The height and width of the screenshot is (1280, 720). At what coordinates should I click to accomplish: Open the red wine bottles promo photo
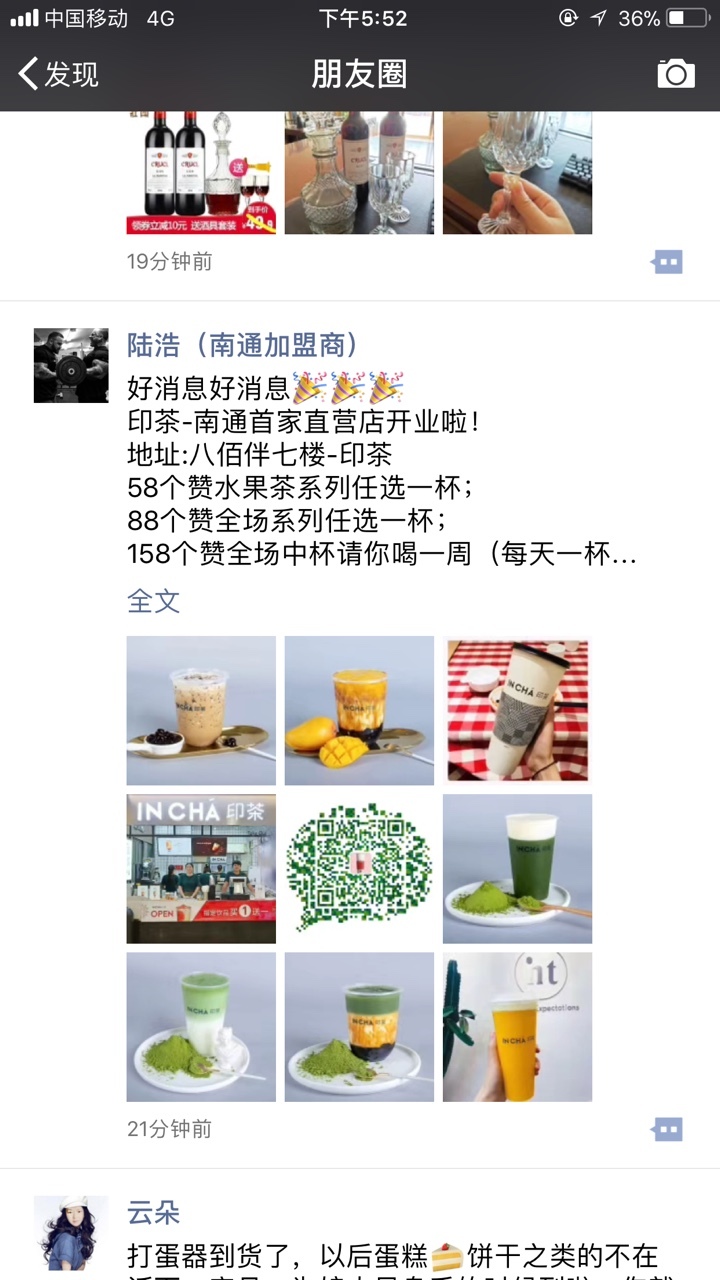[x=201, y=172]
